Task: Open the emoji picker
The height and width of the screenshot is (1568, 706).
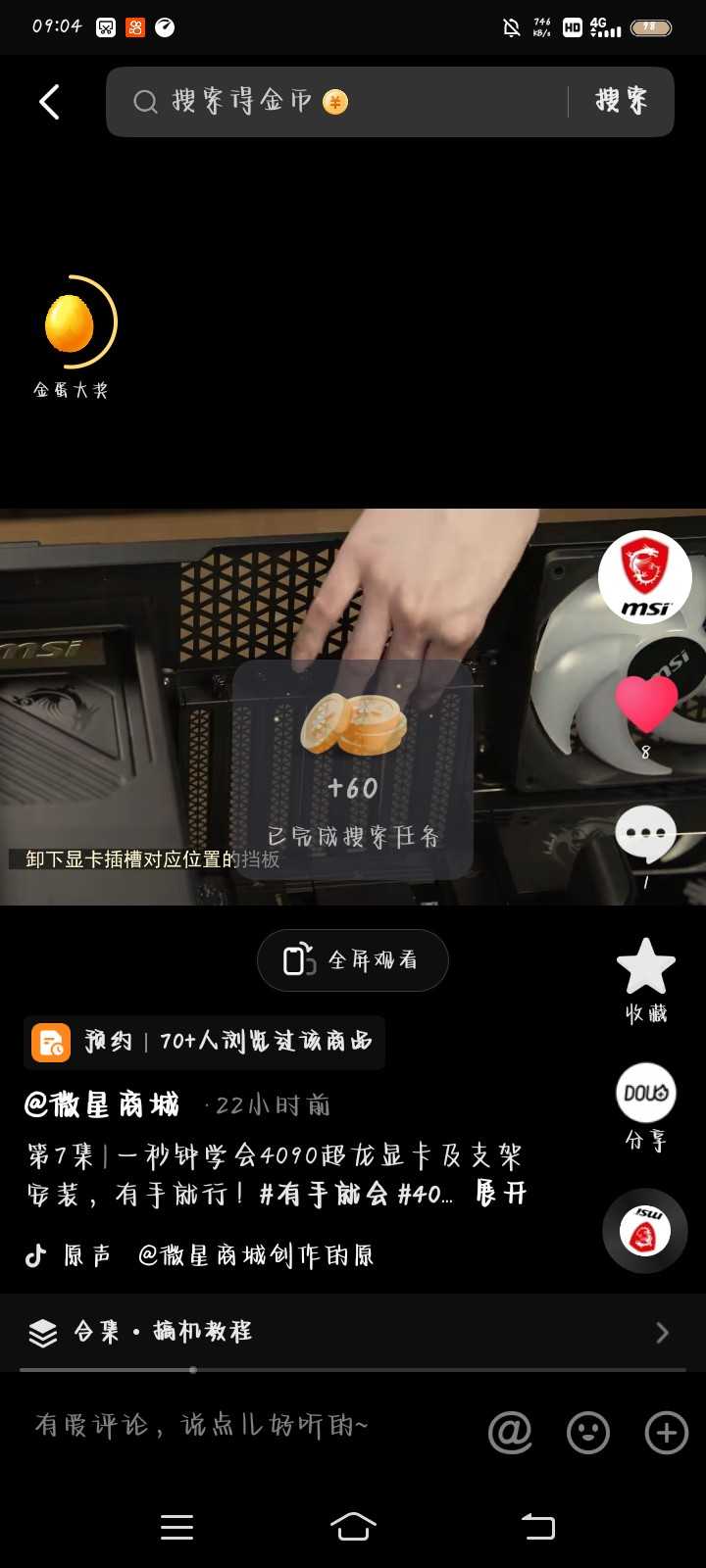Action: [x=588, y=1433]
